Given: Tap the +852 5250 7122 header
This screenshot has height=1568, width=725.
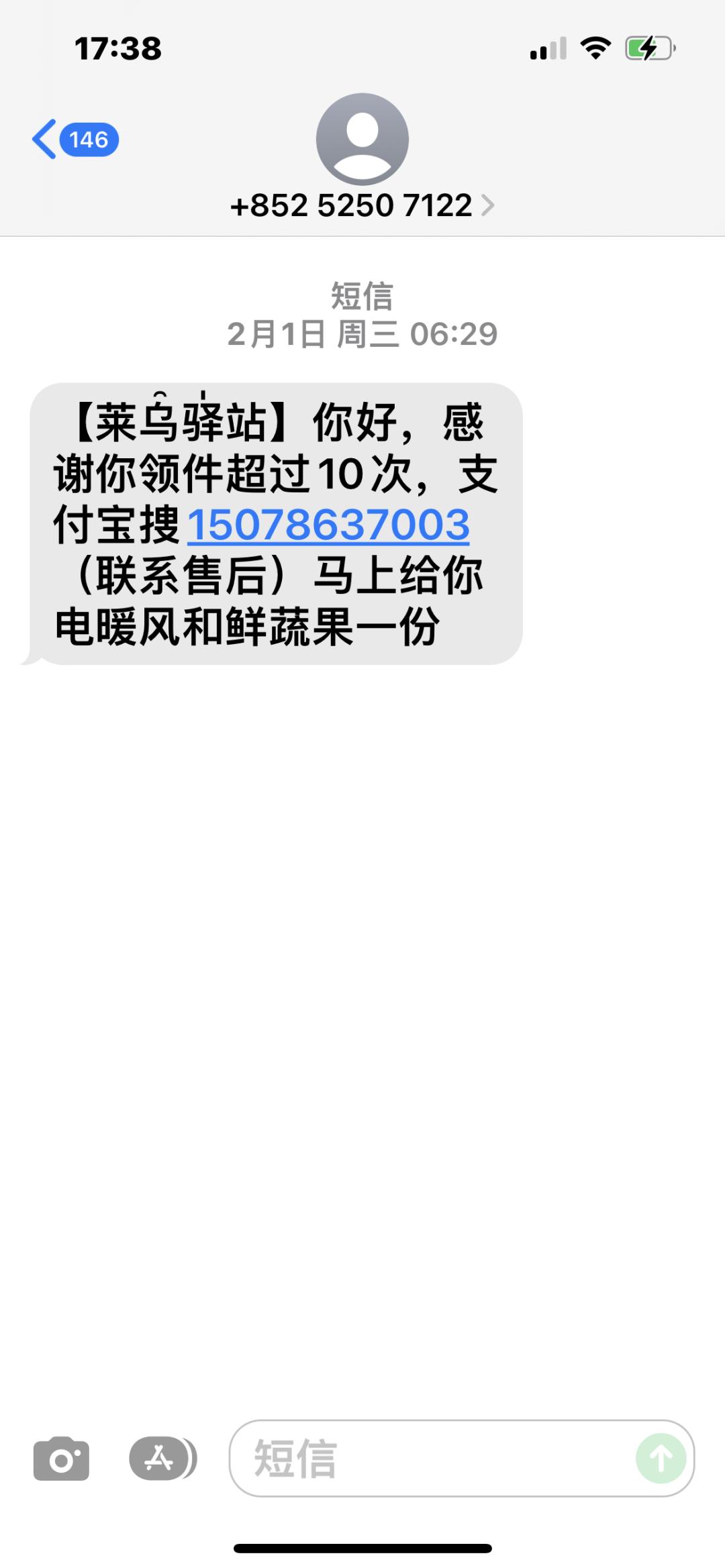Looking at the screenshot, I should click(x=352, y=206).
